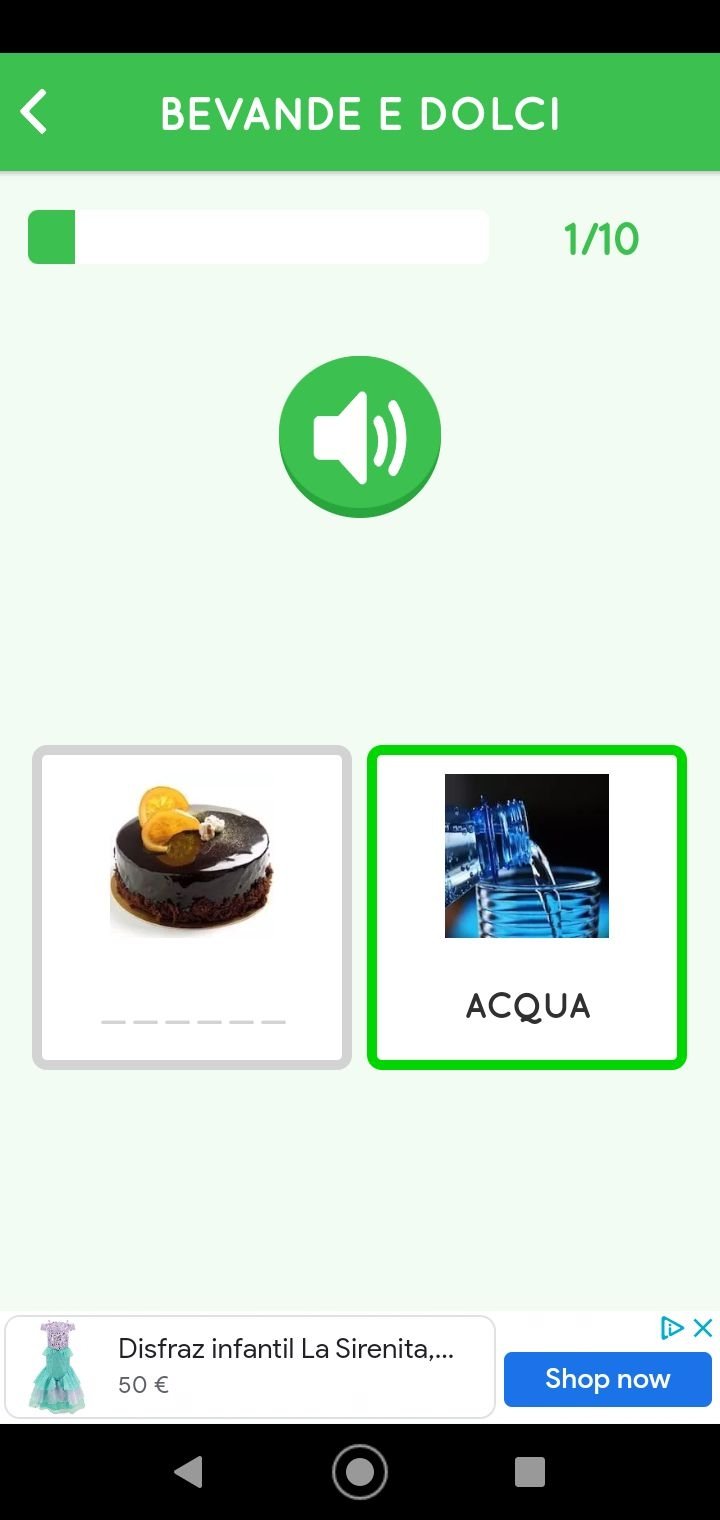Open recent apps view
The width and height of the screenshot is (720, 1520).
(x=529, y=1472)
